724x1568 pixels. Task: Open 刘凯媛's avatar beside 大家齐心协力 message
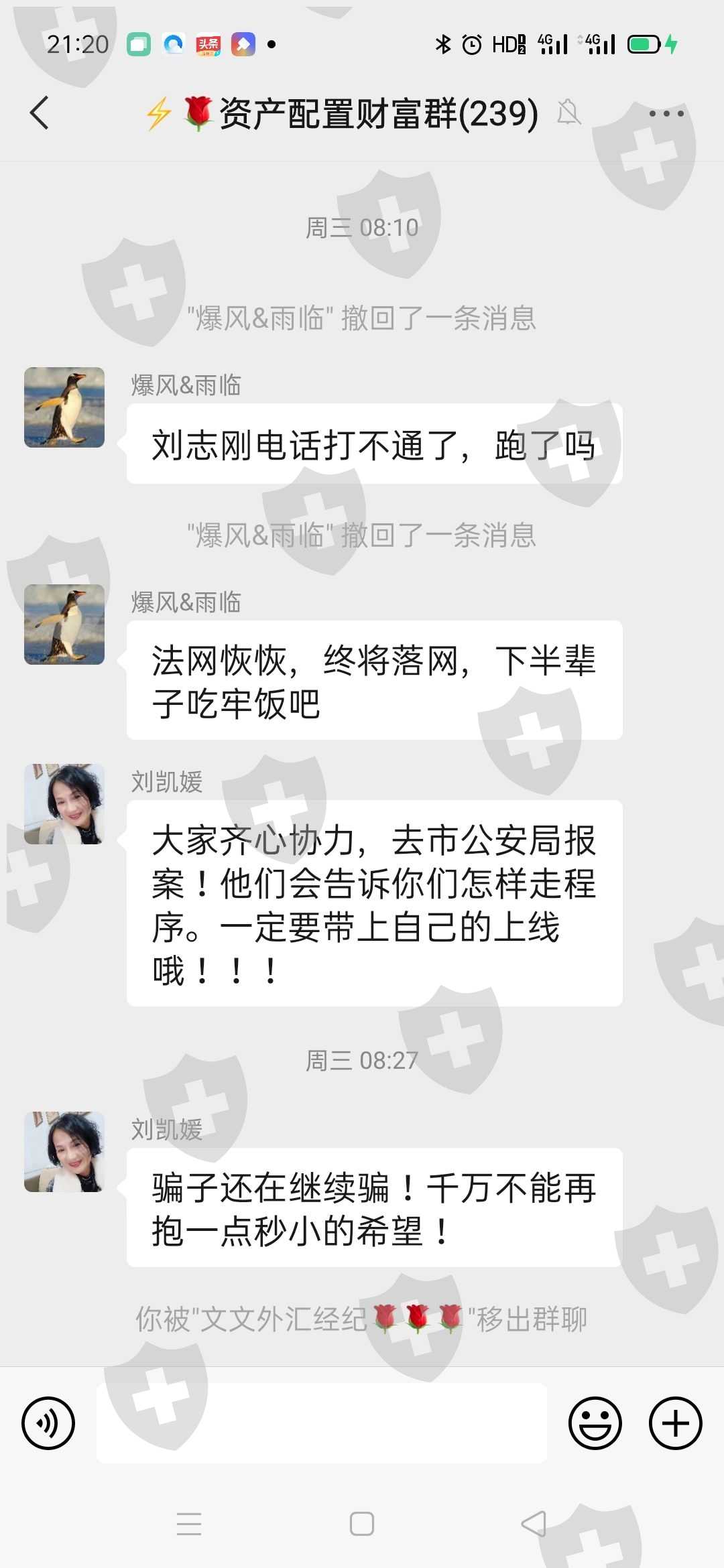pos(64,804)
